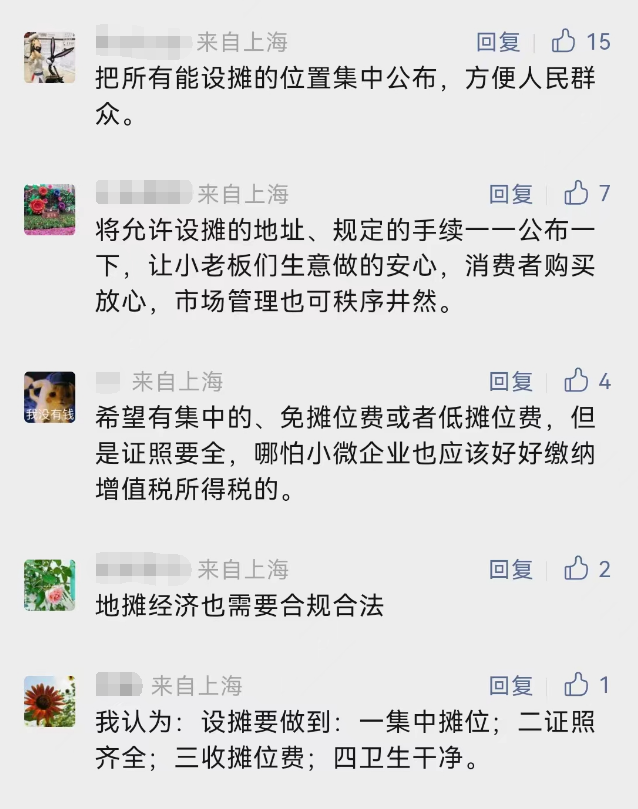Reply to the 我认为 comment
Image resolution: width=638 pixels, height=809 pixels.
[511, 685]
